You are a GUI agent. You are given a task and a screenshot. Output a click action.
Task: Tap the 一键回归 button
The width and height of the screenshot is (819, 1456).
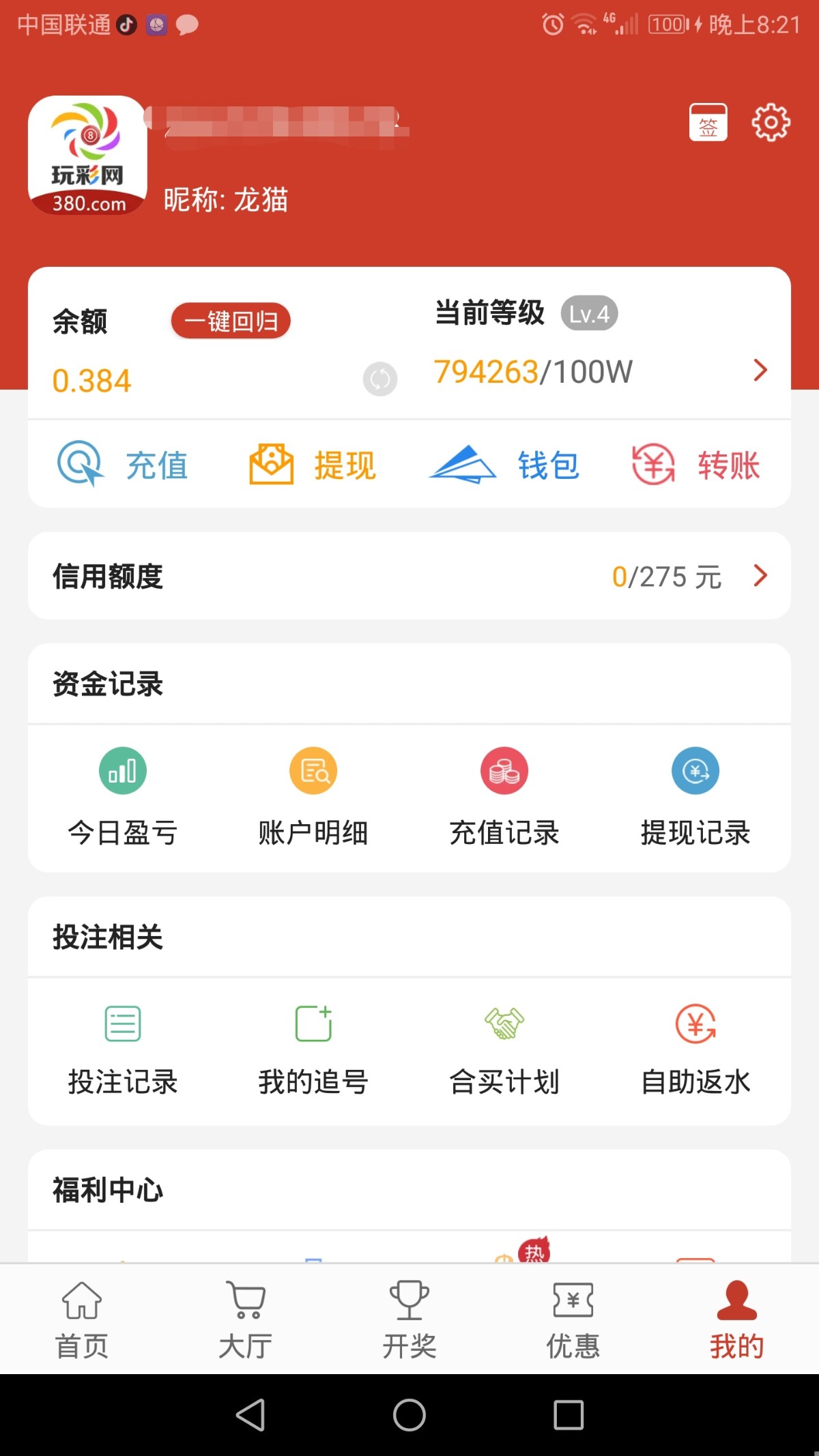pos(231,321)
